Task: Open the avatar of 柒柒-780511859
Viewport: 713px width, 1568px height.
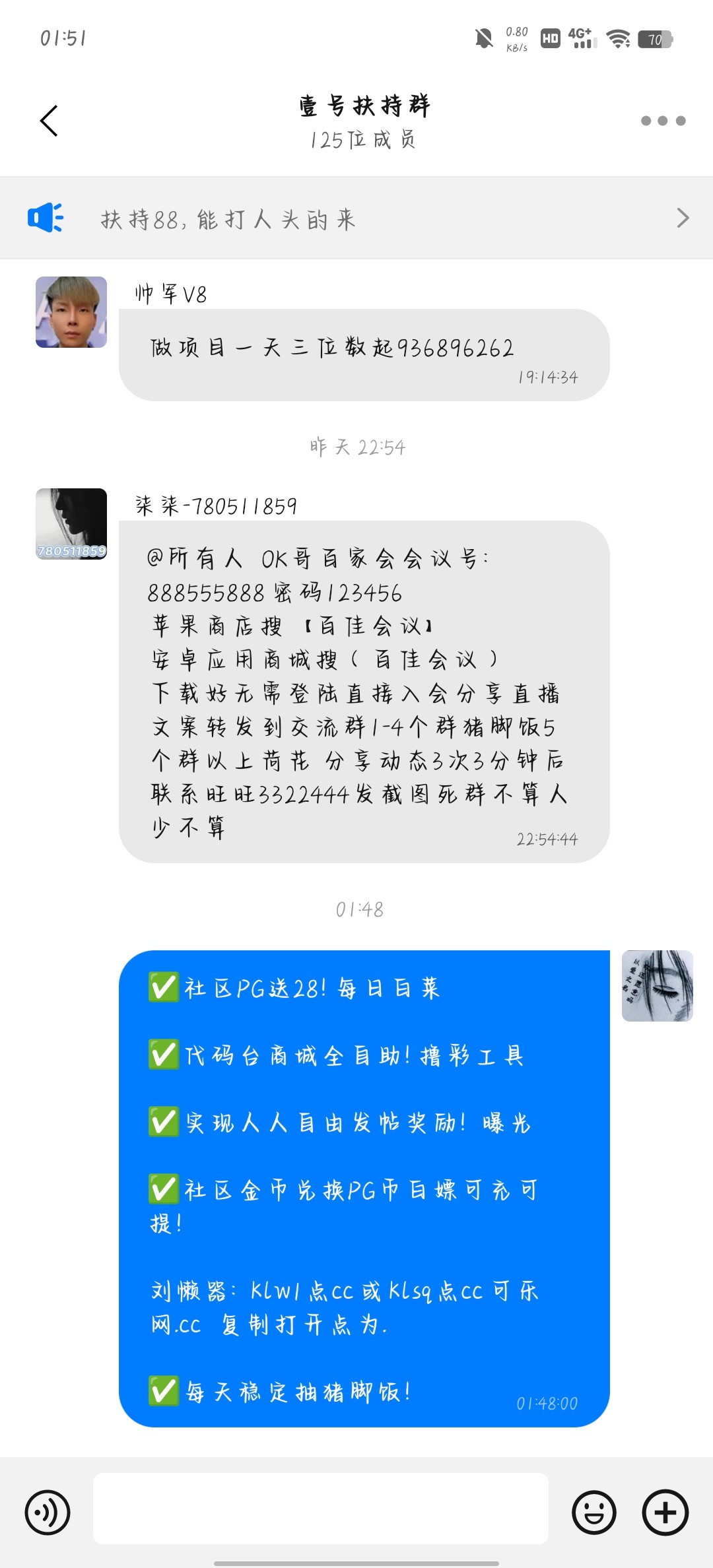Action: point(71,524)
